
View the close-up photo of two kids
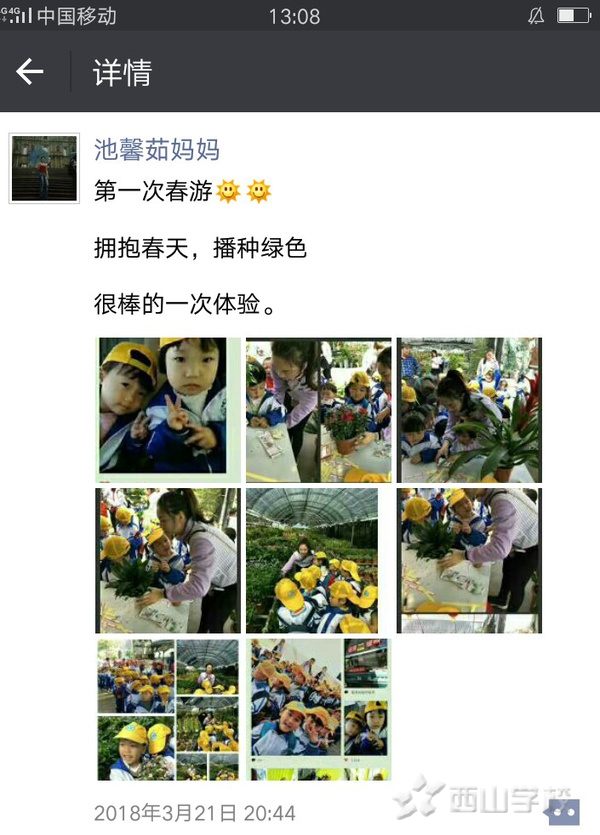[168, 410]
